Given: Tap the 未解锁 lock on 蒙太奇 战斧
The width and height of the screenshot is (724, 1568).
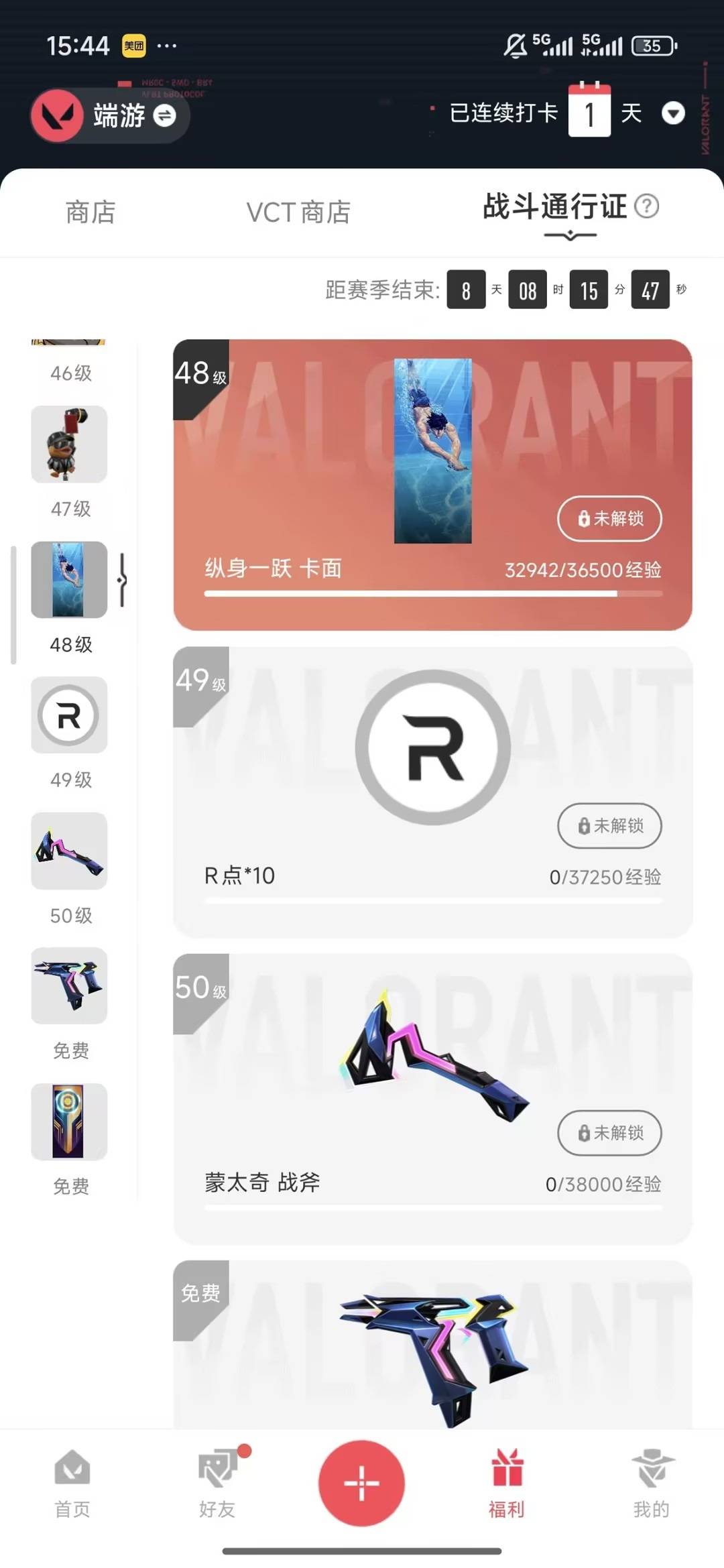Looking at the screenshot, I should pos(609,1134).
